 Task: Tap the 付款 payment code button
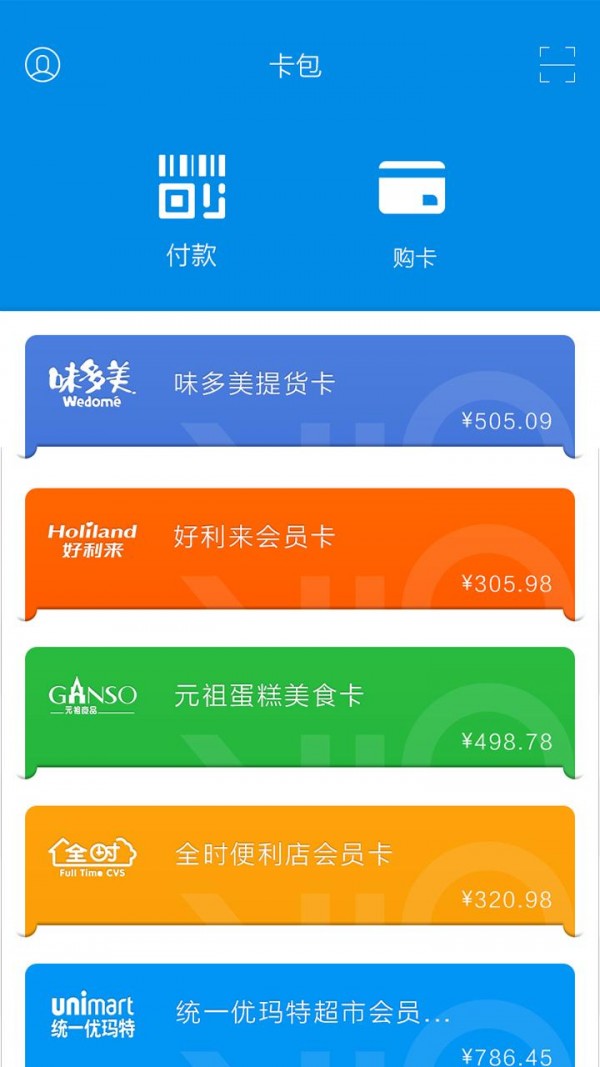(x=191, y=210)
